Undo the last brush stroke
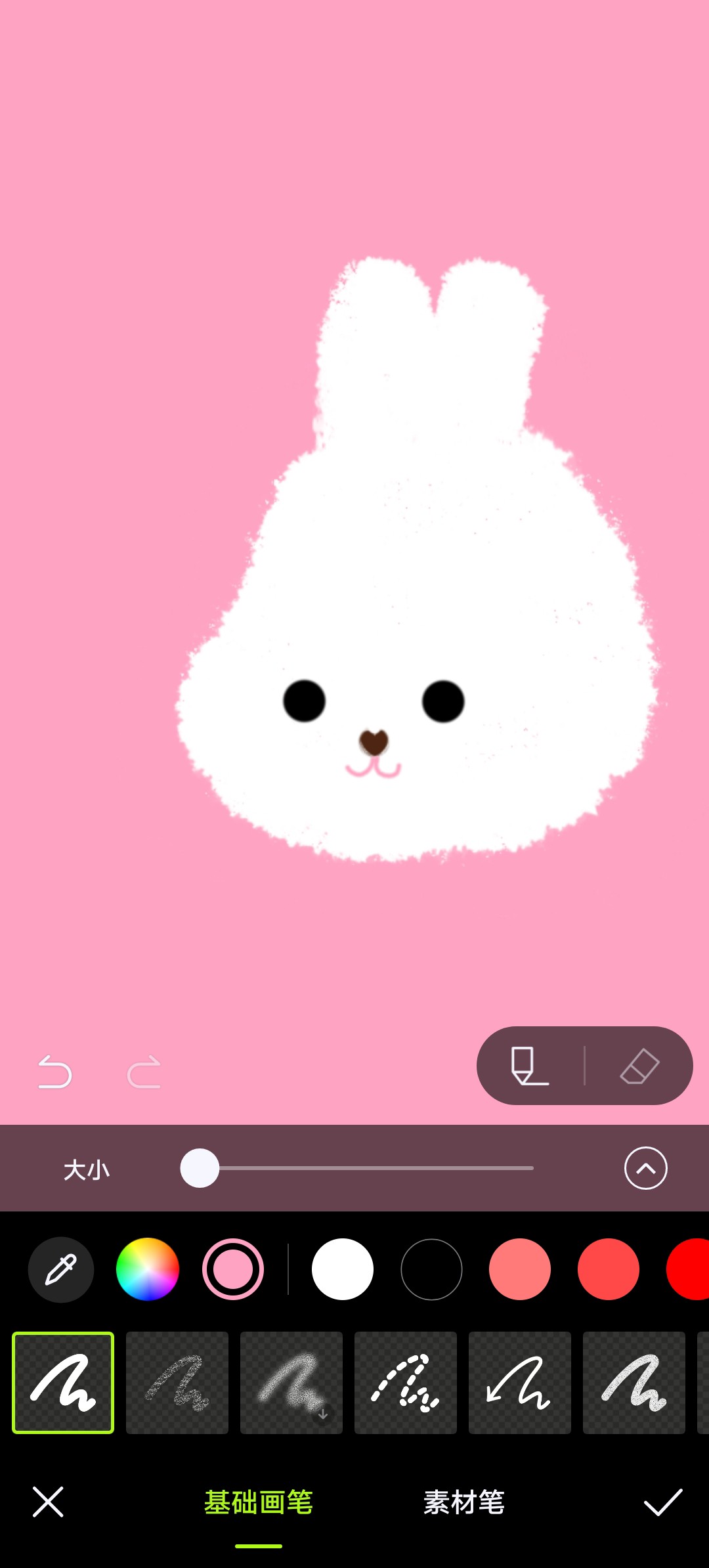 (x=55, y=1072)
